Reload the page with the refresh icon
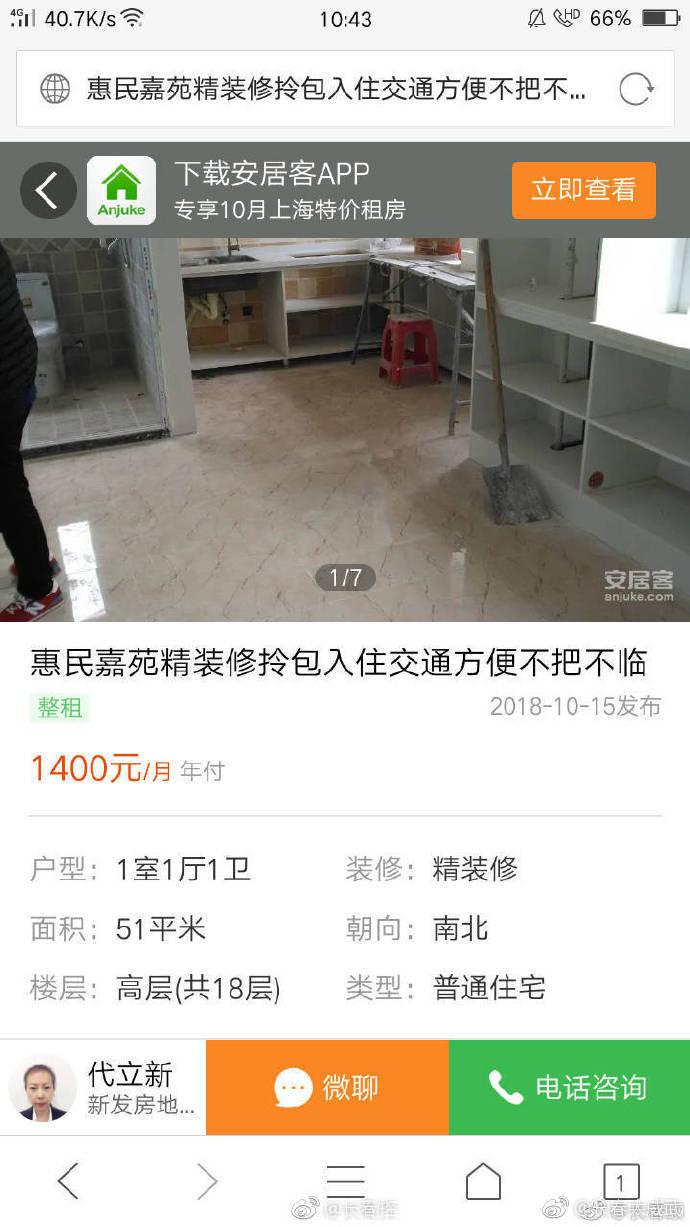This screenshot has width=690, height=1227. tap(636, 89)
